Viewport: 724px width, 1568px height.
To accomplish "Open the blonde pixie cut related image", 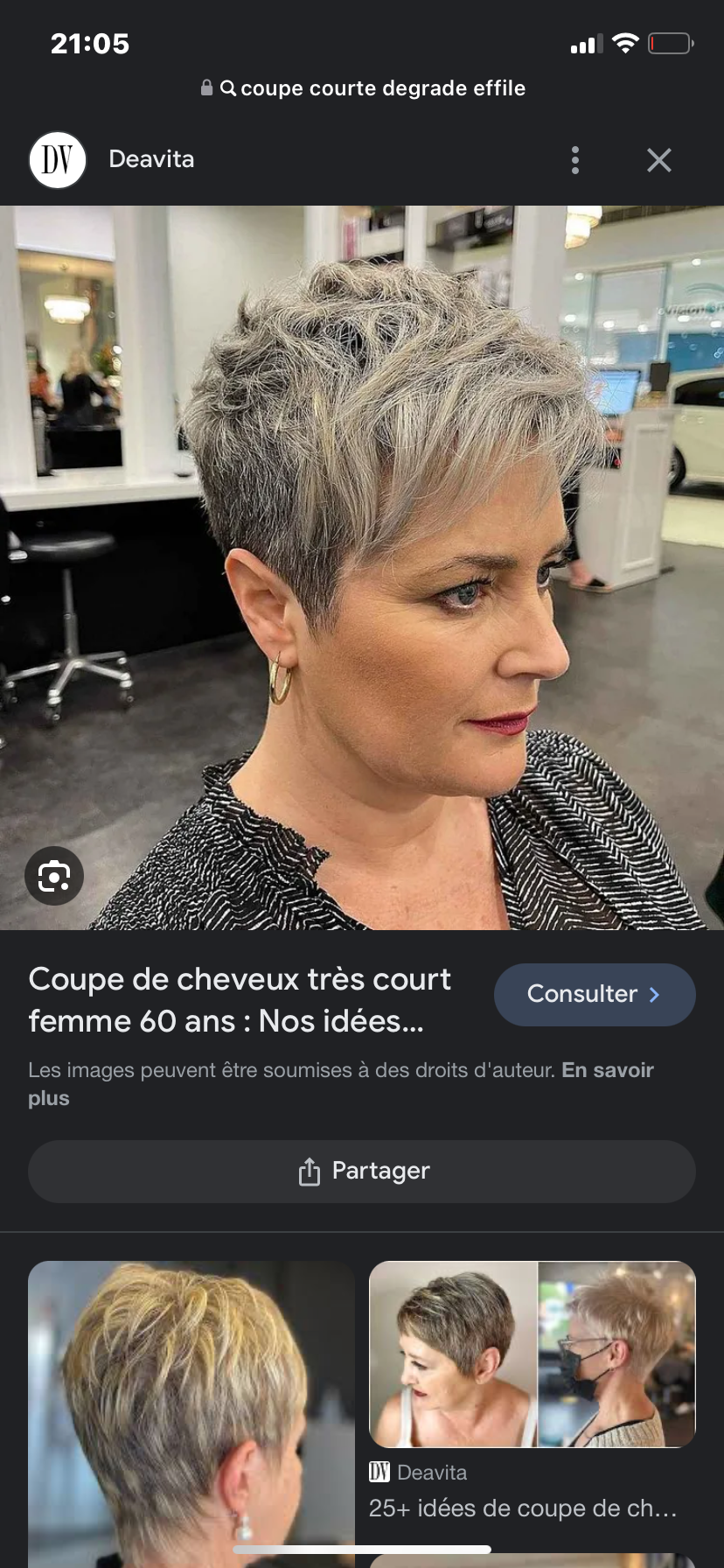I will point(191,1409).
